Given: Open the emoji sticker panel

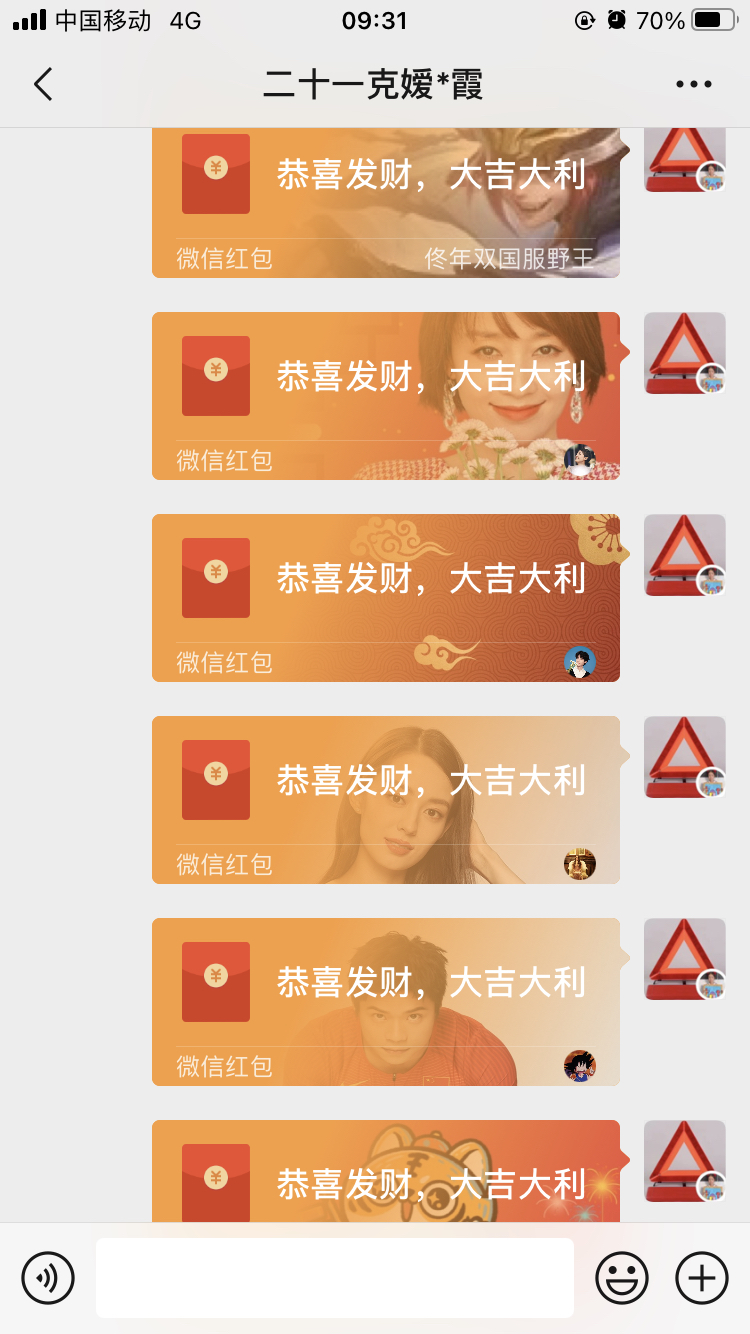Looking at the screenshot, I should point(621,1277).
